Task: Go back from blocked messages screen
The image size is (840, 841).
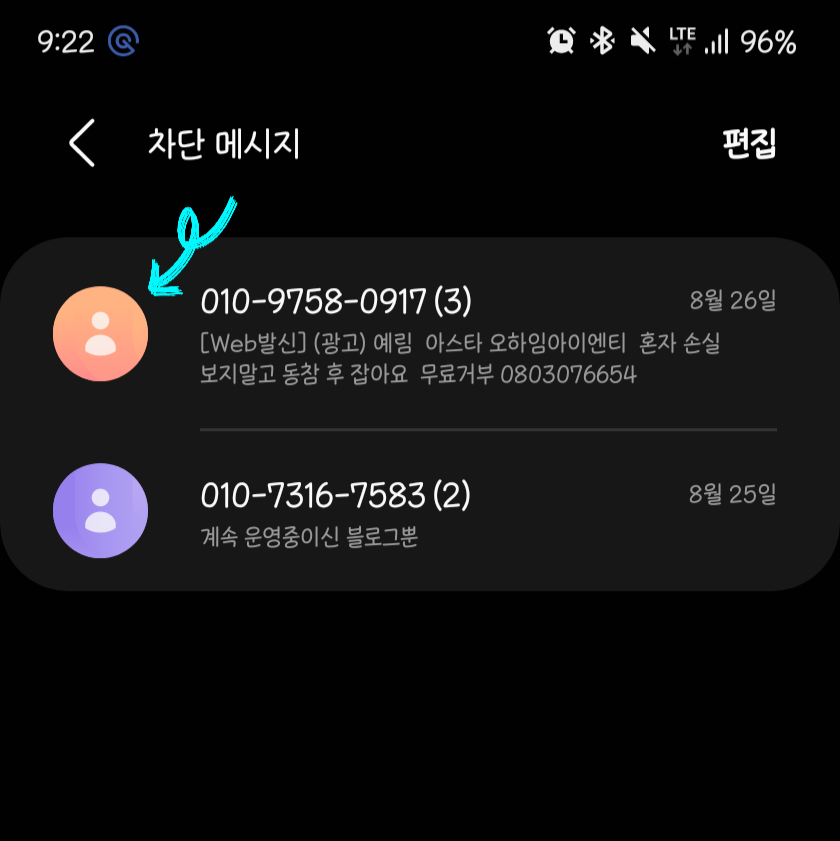Action: [82, 144]
